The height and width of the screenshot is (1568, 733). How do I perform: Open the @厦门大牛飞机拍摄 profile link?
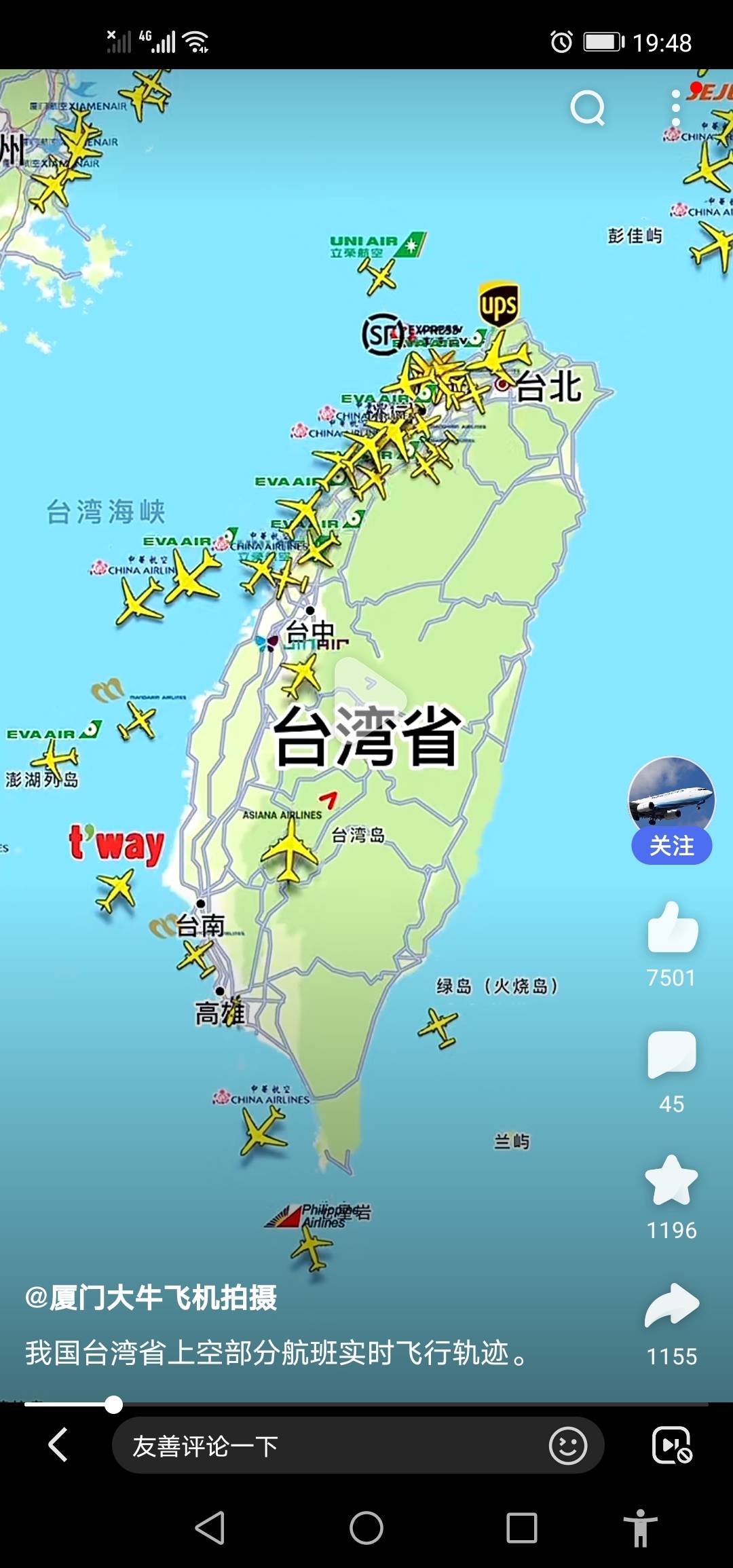coord(151,1297)
